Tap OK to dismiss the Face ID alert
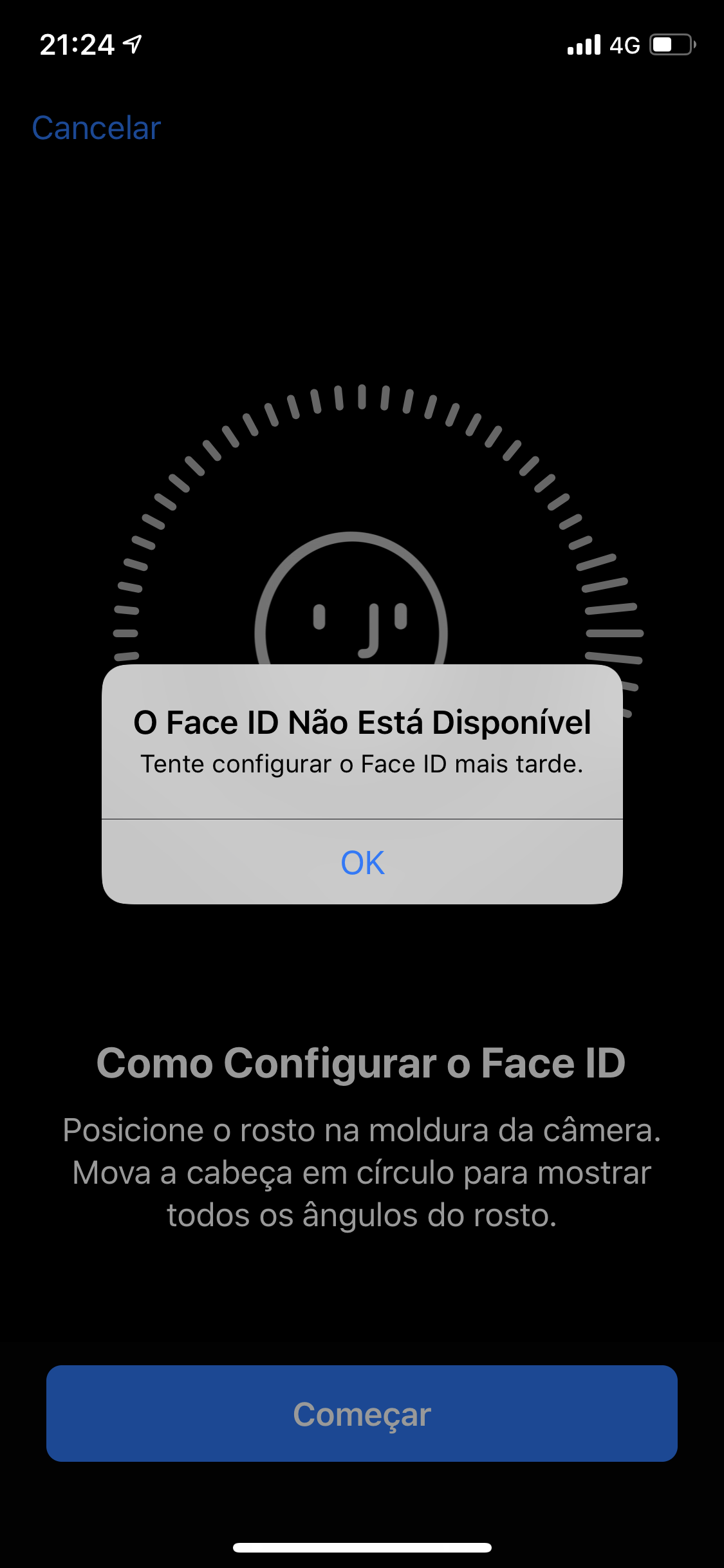The width and height of the screenshot is (724, 1568). pos(362,863)
